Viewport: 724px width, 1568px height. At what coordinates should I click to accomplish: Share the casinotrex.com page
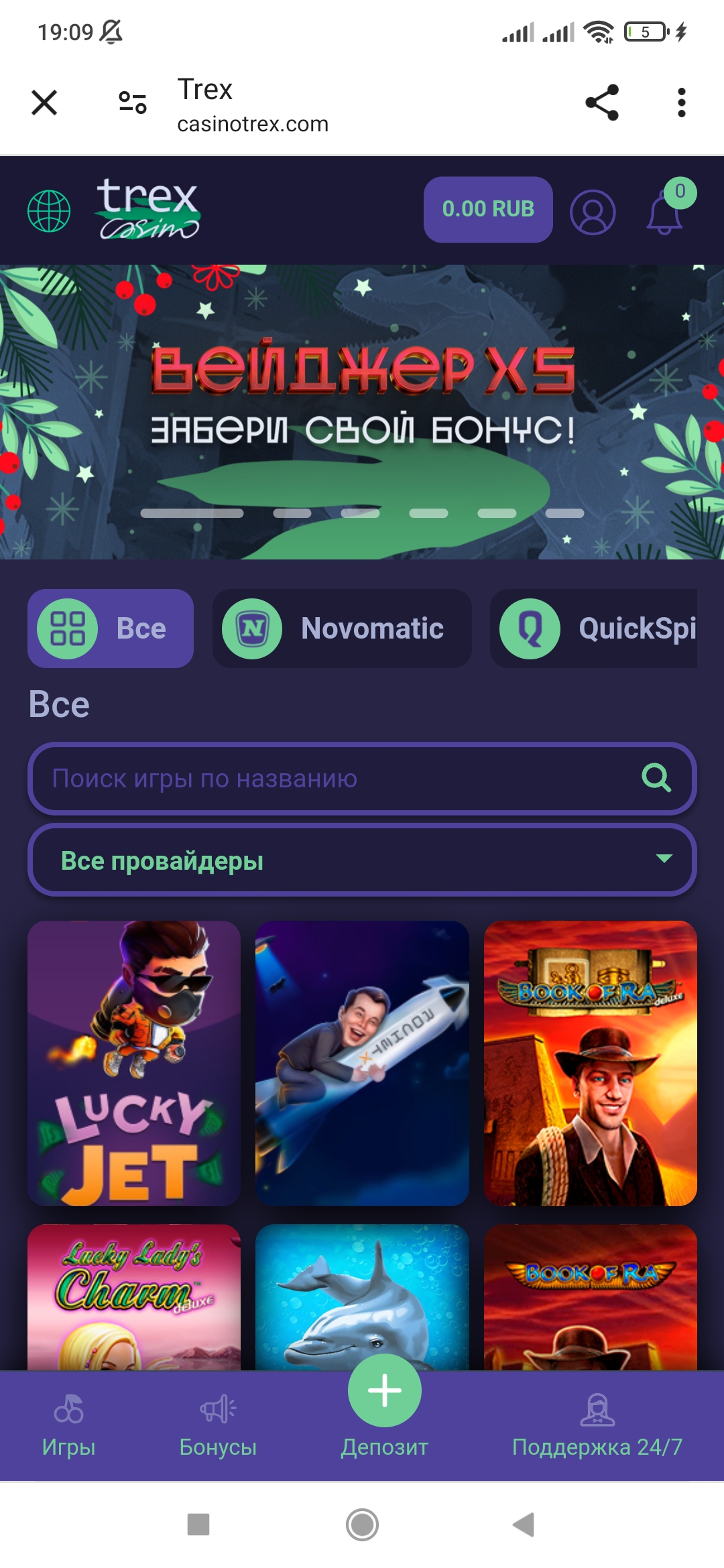coord(601,103)
